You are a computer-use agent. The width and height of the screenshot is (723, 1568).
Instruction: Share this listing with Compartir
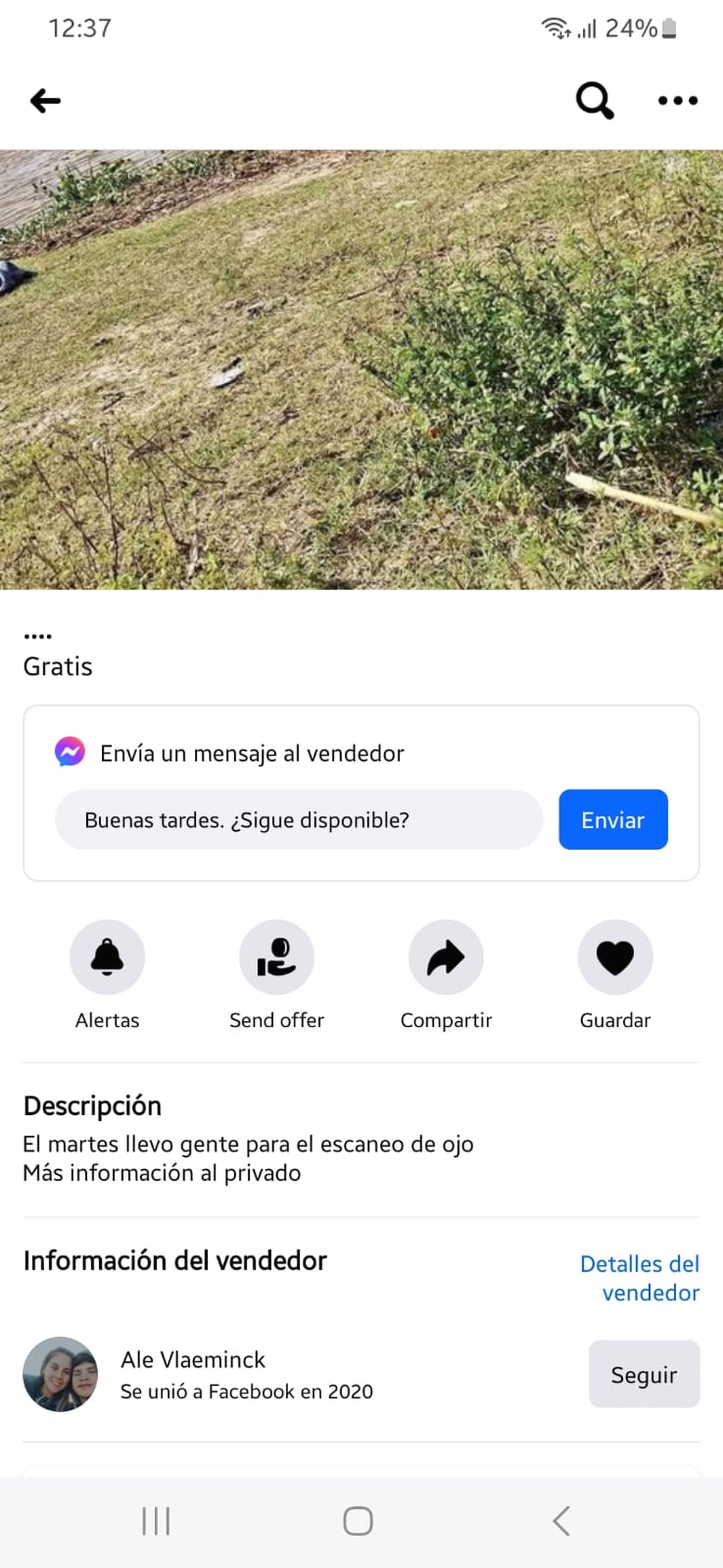coord(445,957)
